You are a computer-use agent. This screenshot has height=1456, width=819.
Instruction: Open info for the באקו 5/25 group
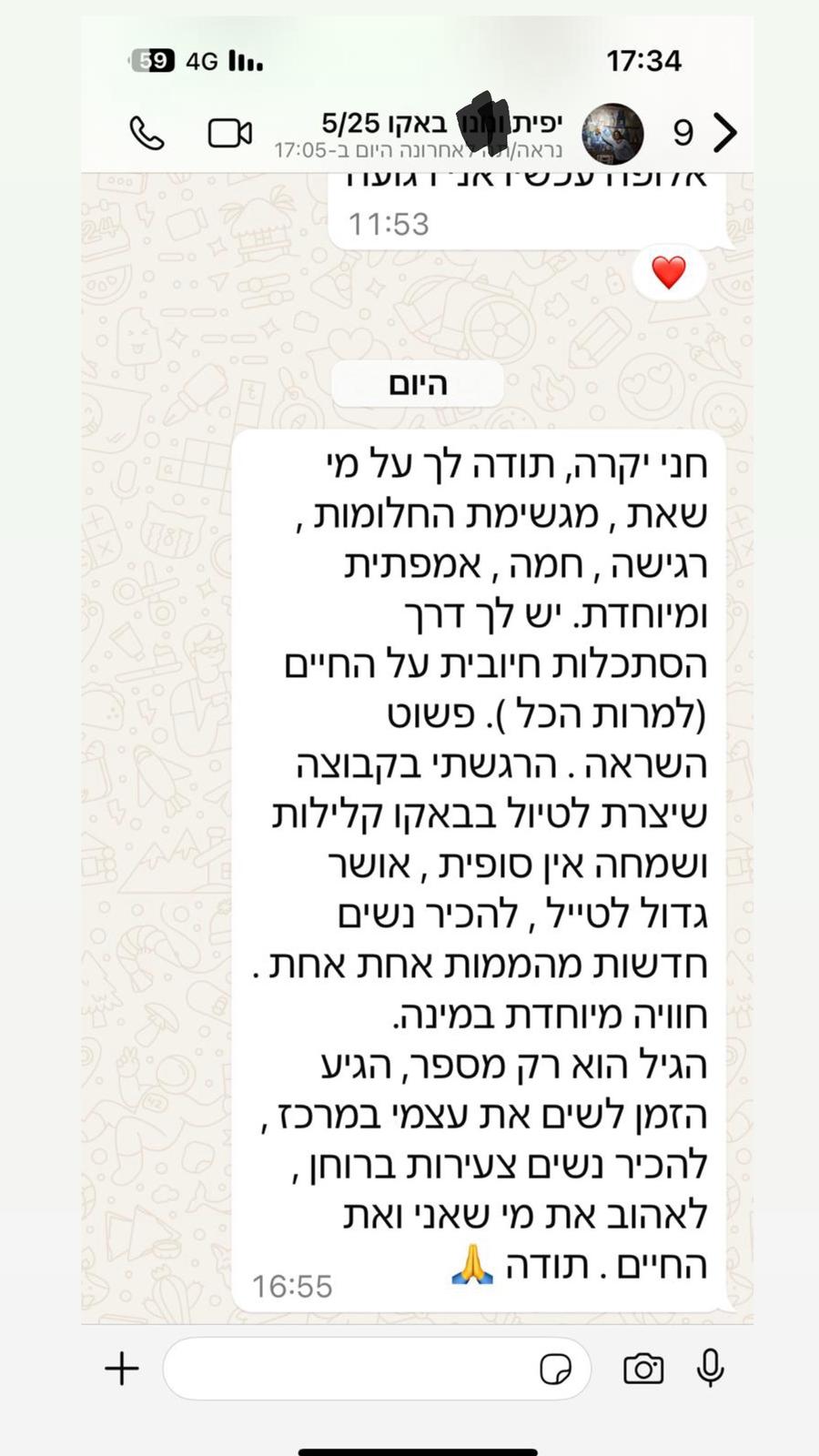[428, 133]
